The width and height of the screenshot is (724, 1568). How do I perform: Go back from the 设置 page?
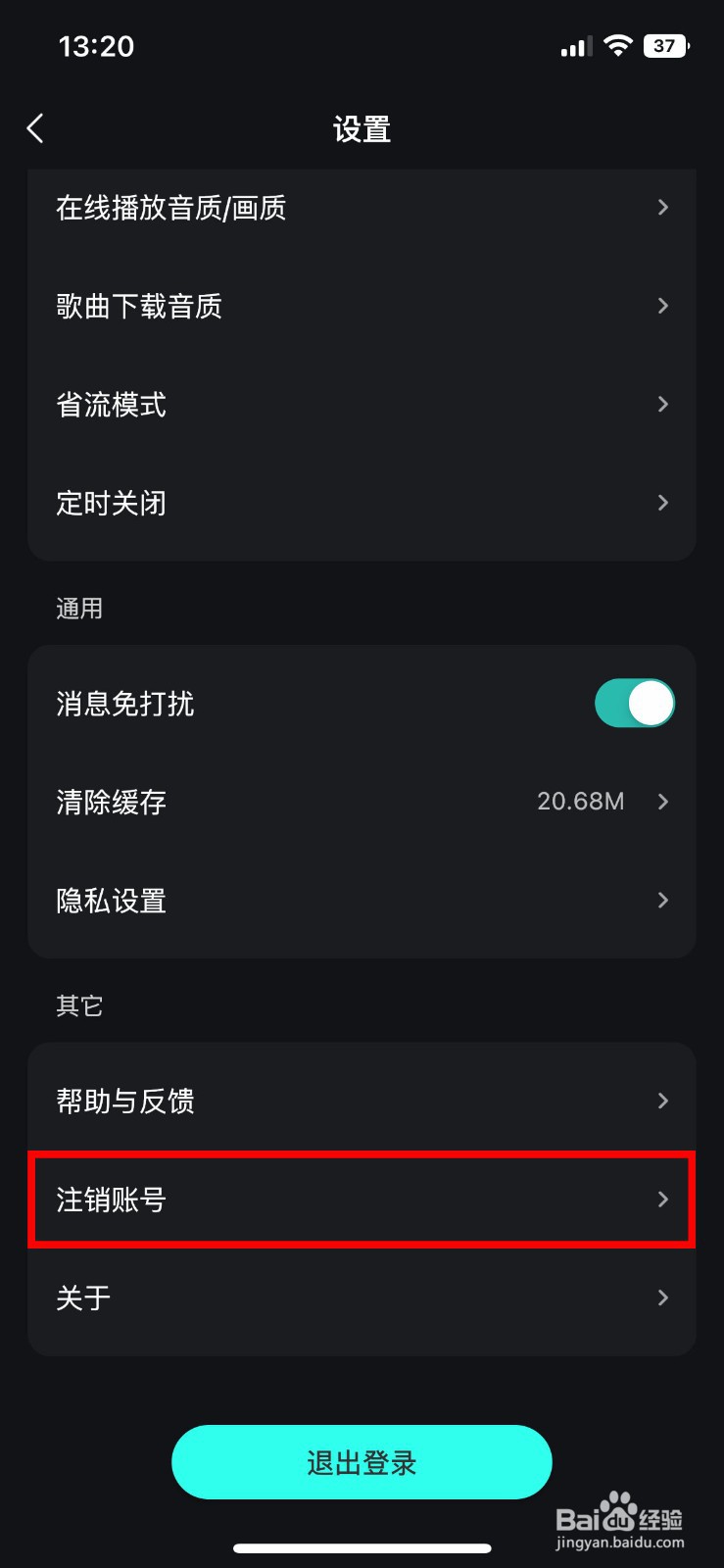(36, 128)
